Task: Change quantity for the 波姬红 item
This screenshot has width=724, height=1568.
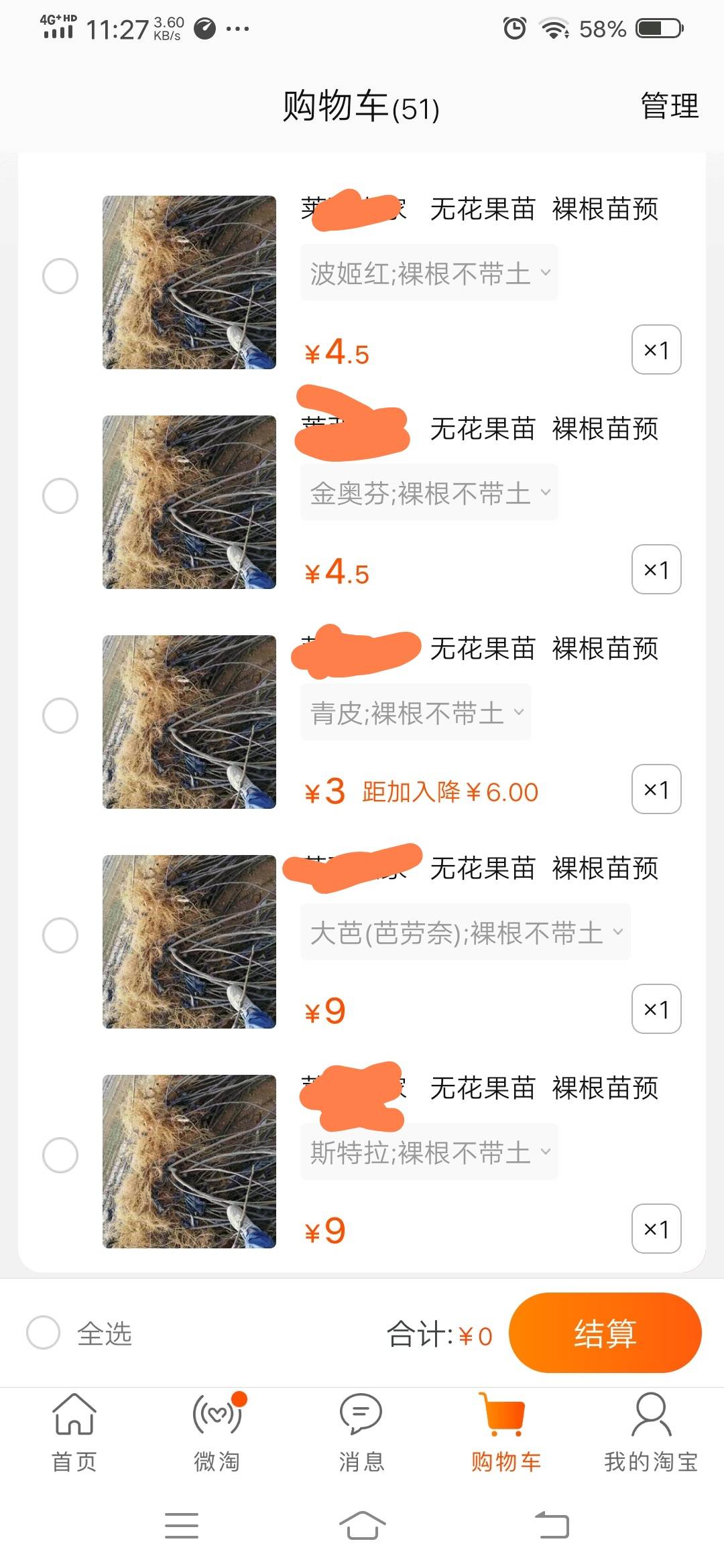Action: tap(656, 350)
